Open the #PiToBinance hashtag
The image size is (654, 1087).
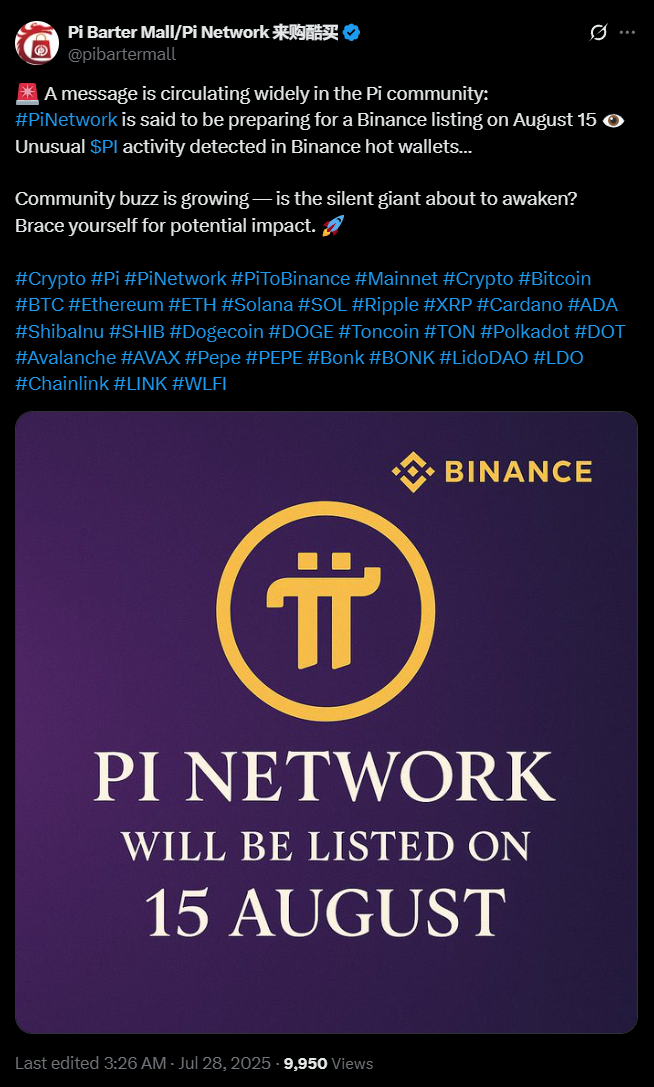tap(290, 279)
